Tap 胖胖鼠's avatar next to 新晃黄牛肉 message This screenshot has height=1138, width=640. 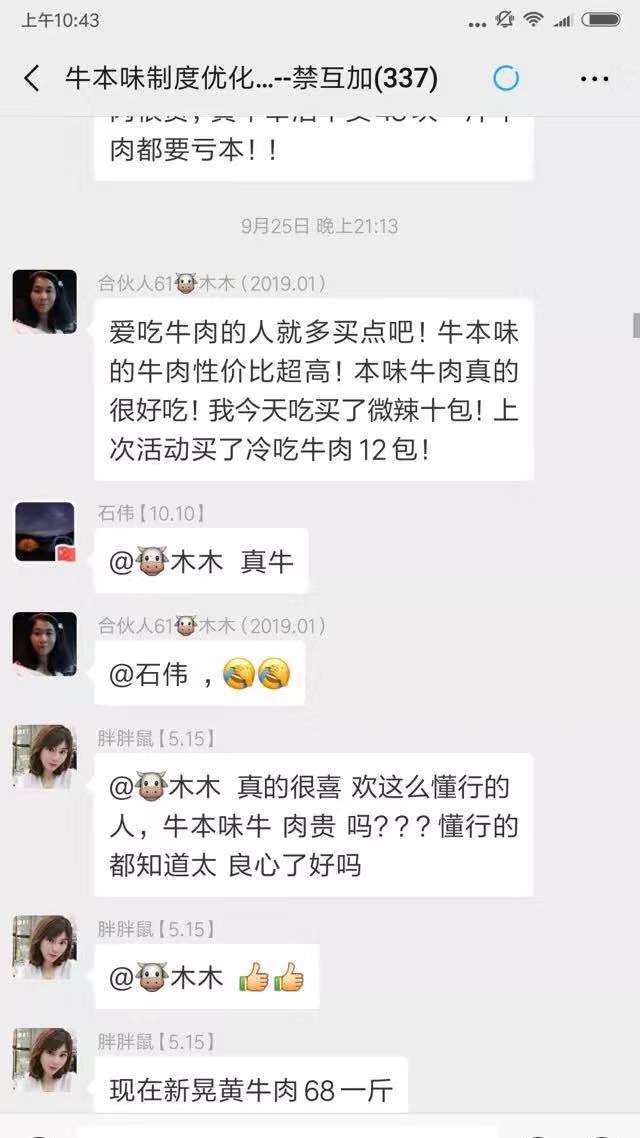click(x=44, y=1060)
